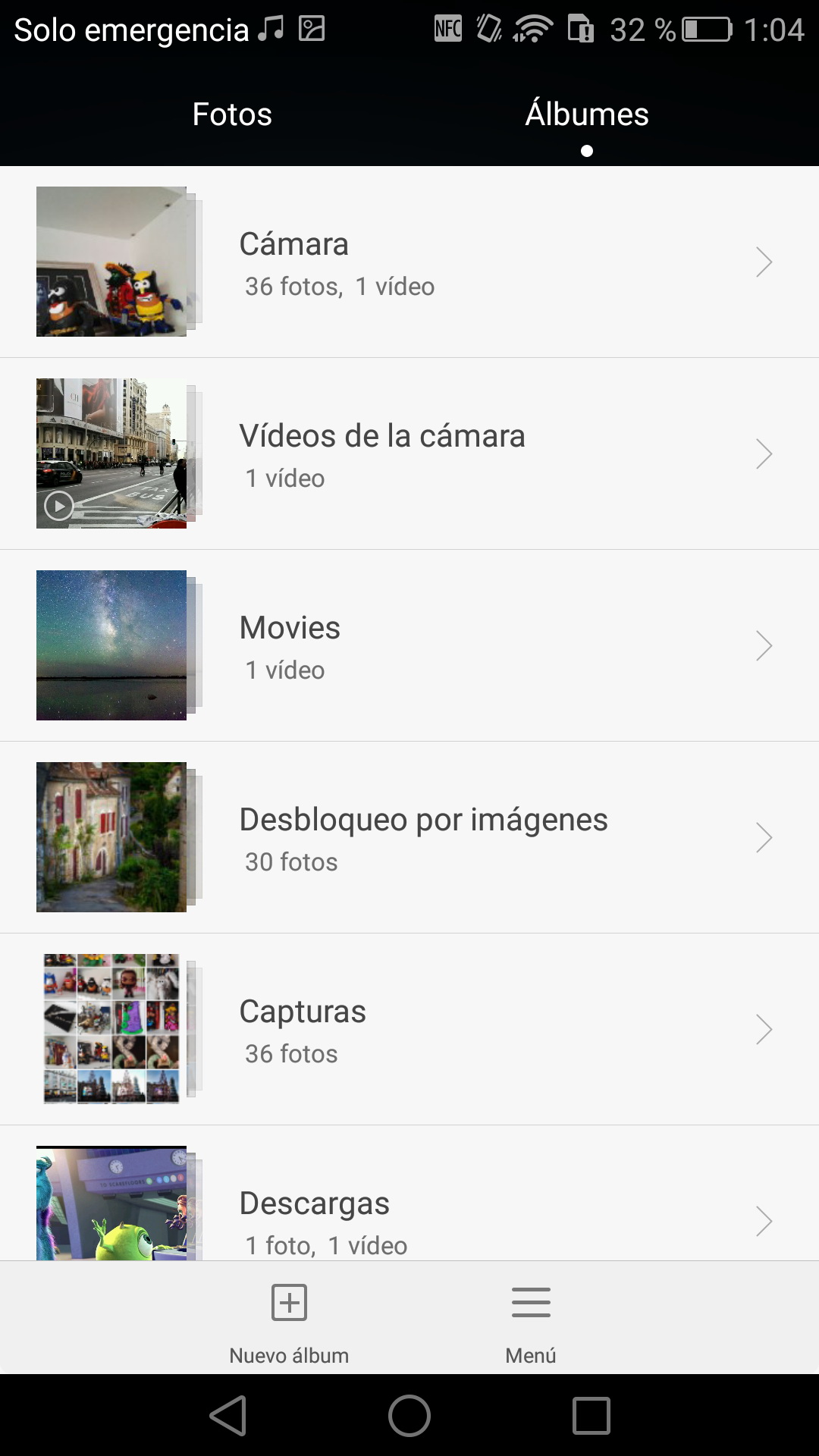Open Desbloqueo por imágenes album
This screenshot has width=819, height=1456.
(409, 838)
